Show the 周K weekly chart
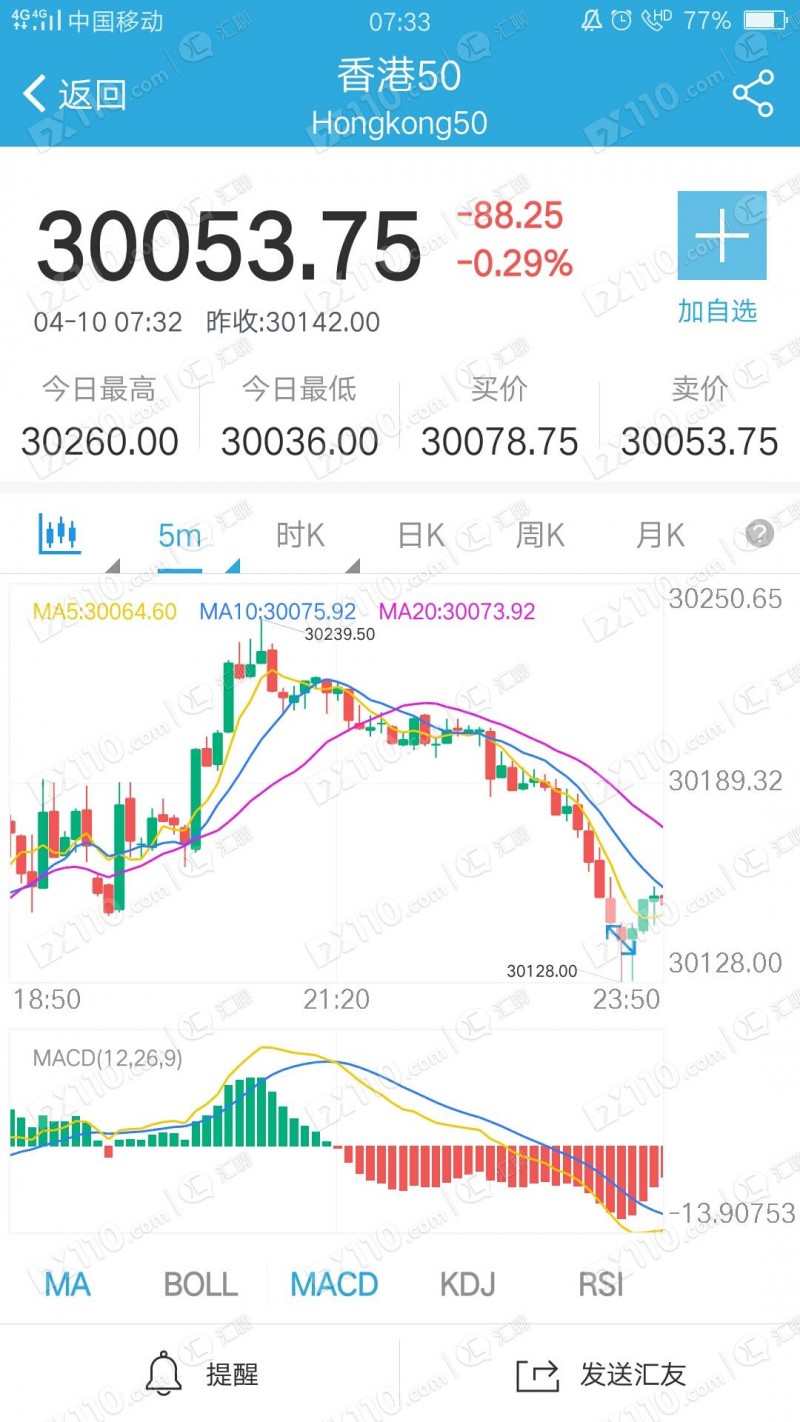This screenshot has height=1422, width=800. [x=540, y=536]
